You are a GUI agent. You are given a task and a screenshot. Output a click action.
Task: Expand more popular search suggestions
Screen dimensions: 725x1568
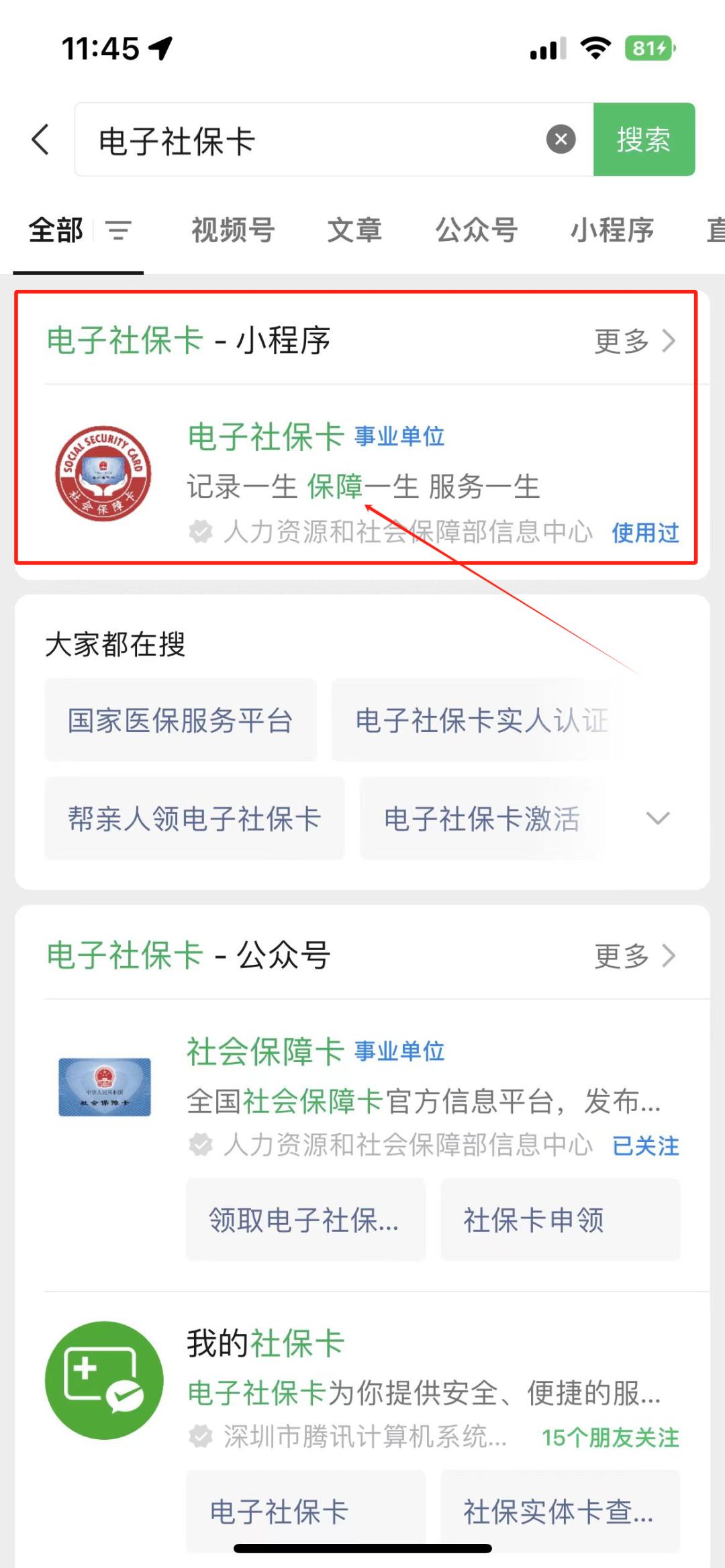point(657,819)
